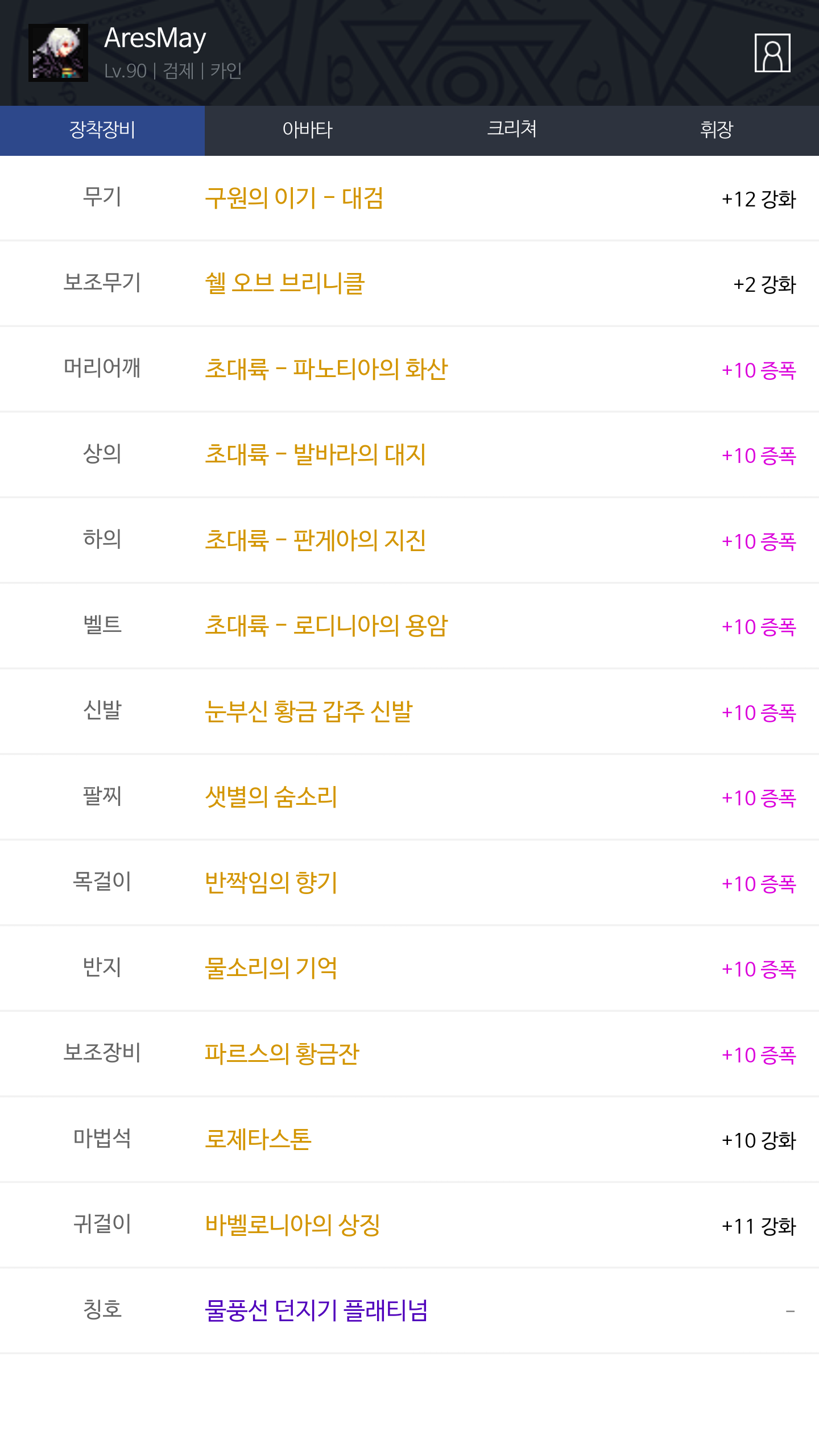Open 로제타스톤 magic stone item
This screenshot has width=819, height=1456.
[258, 1140]
